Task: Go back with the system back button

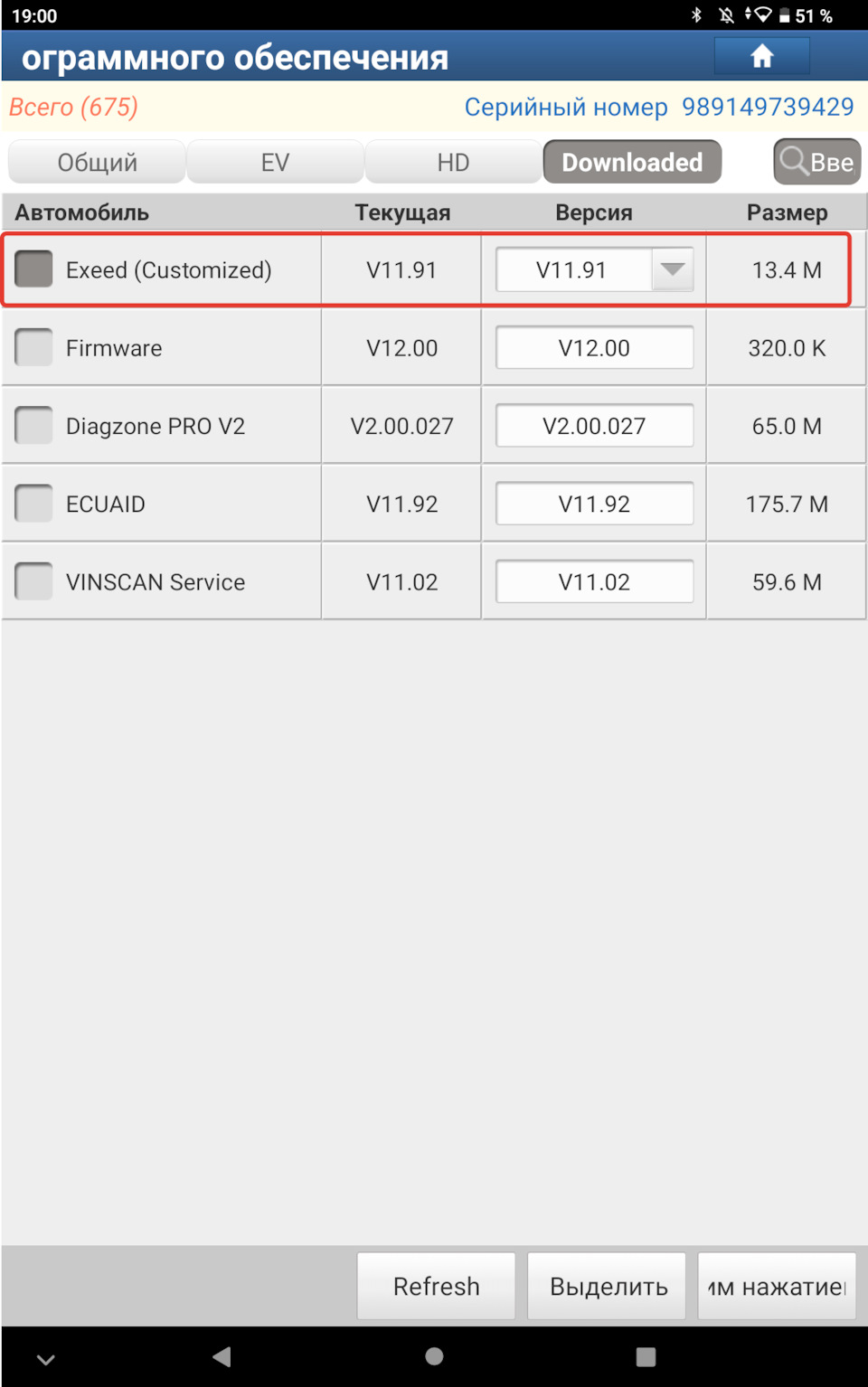Action: click(222, 1356)
